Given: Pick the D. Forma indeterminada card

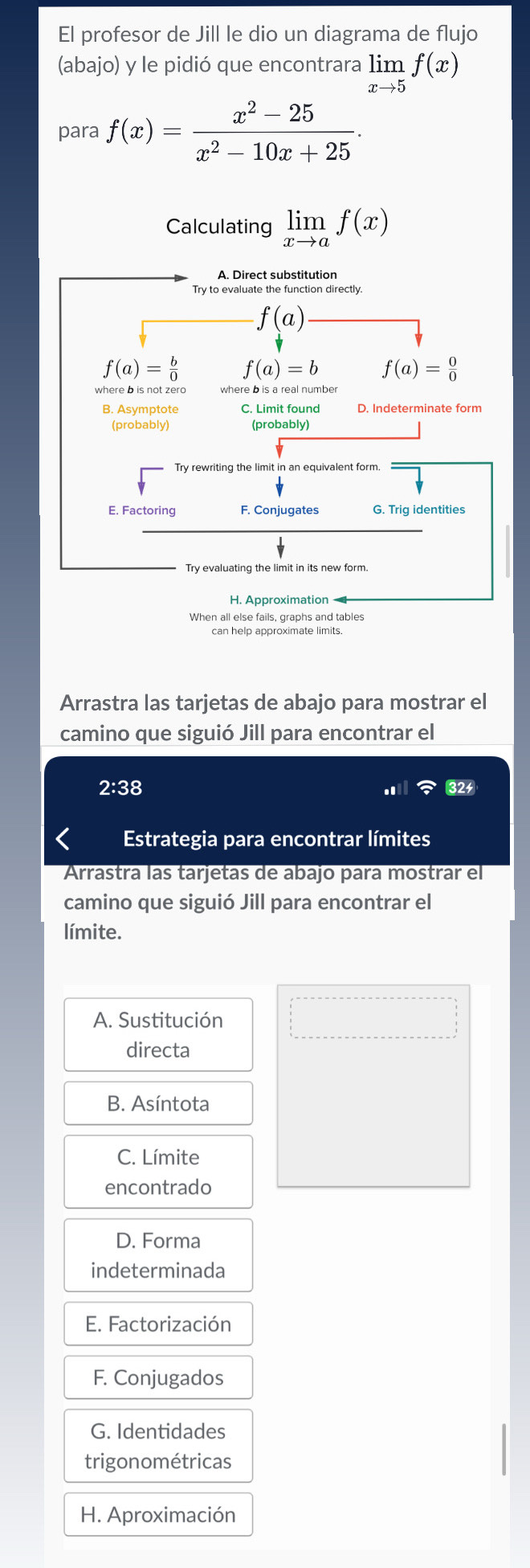Looking at the screenshot, I should [158, 1255].
